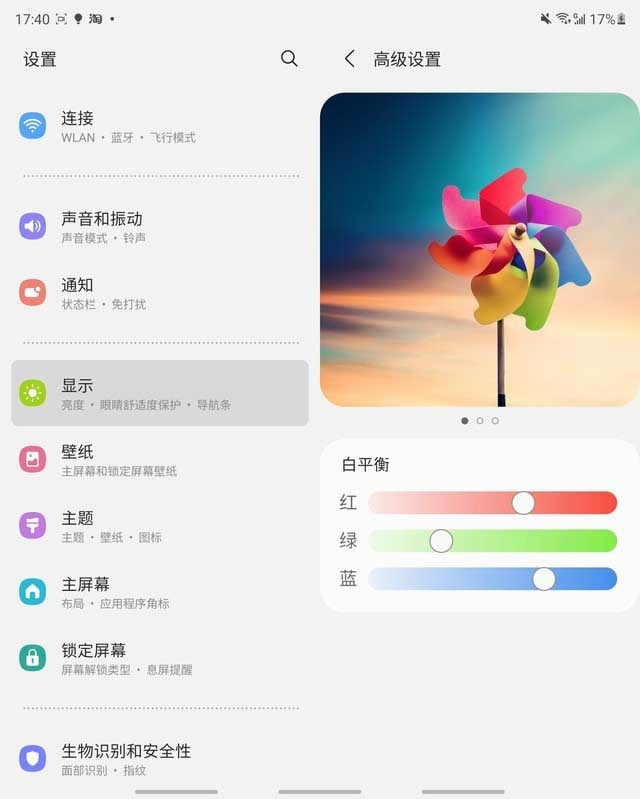Open 声音和振动 settings
The image size is (640, 799).
click(x=160, y=227)
